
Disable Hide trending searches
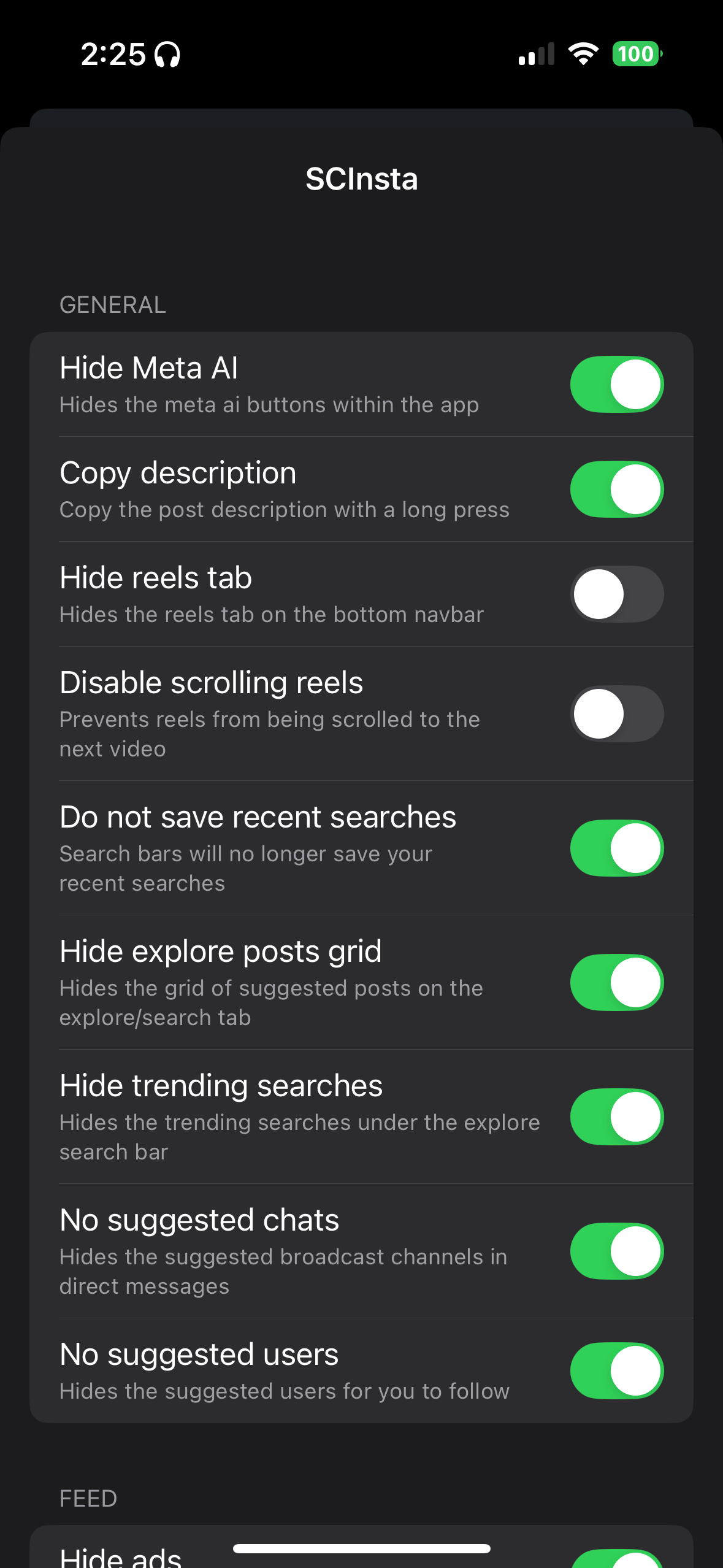[617, 1116]
